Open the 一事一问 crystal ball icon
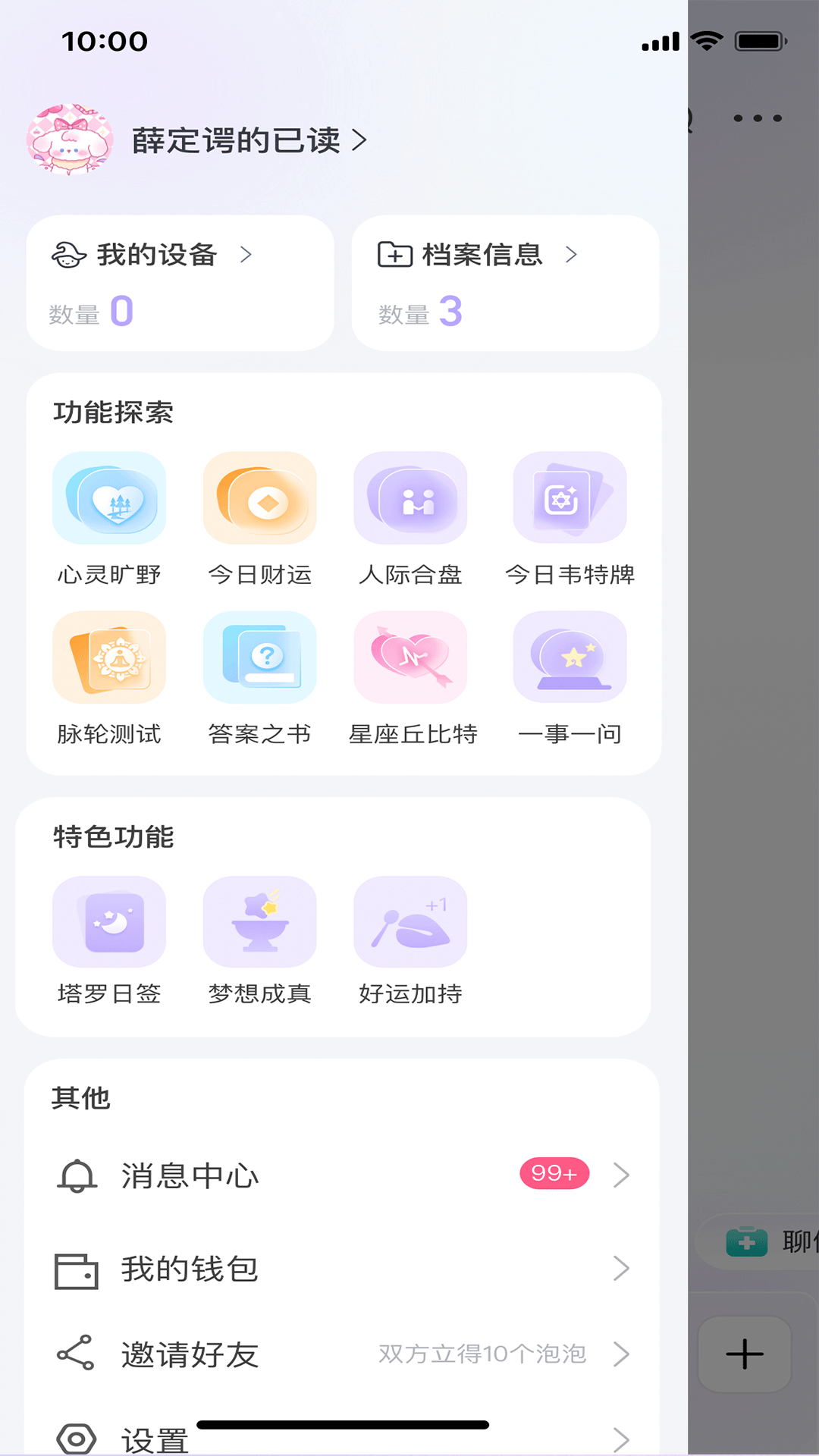 pyautogui.click(x=570, y=657)
